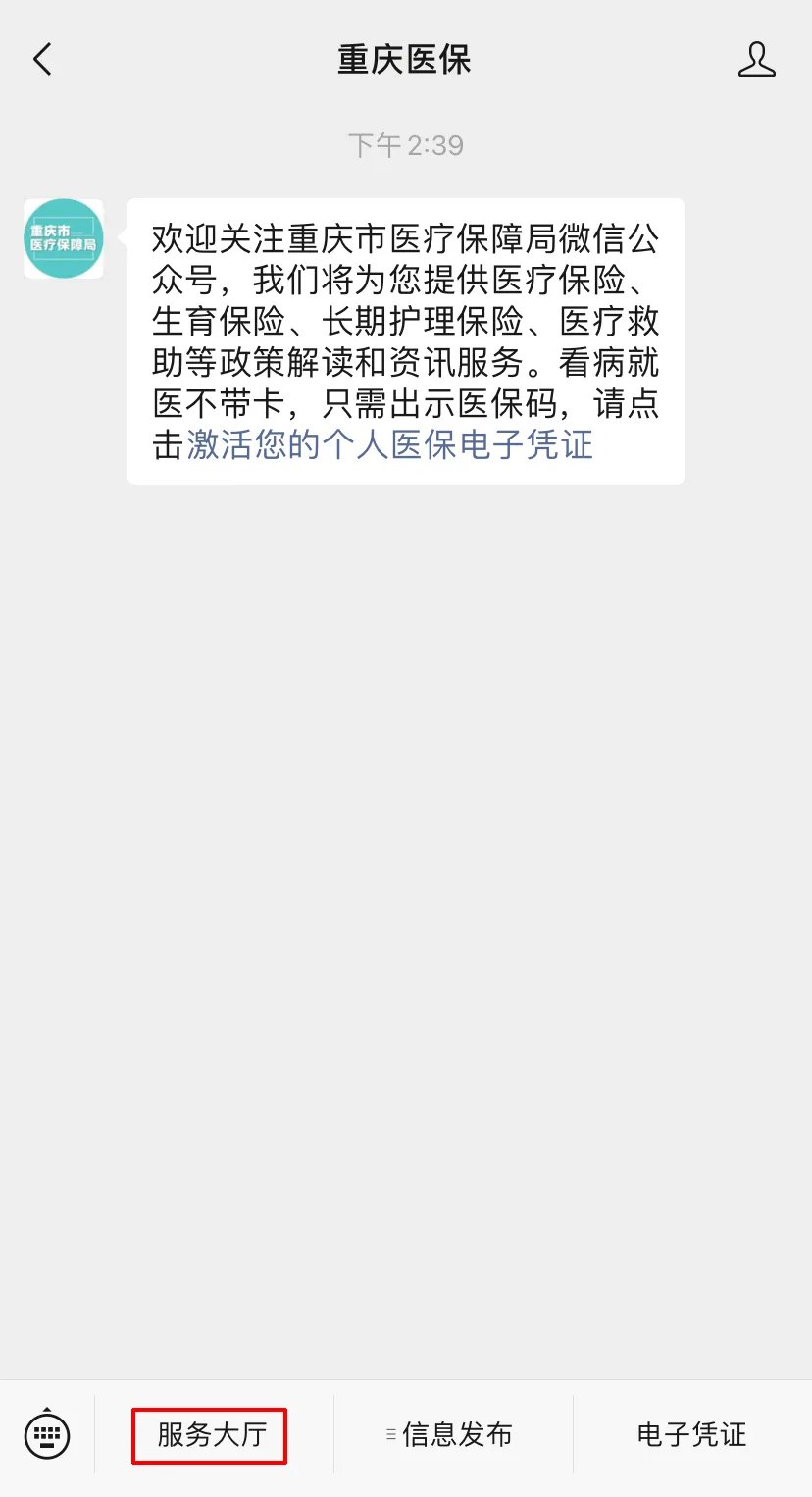This screenshot has height=1497, width=812.
Task: Switch to keyboard input mode
Action: (x=47, y=1434)
